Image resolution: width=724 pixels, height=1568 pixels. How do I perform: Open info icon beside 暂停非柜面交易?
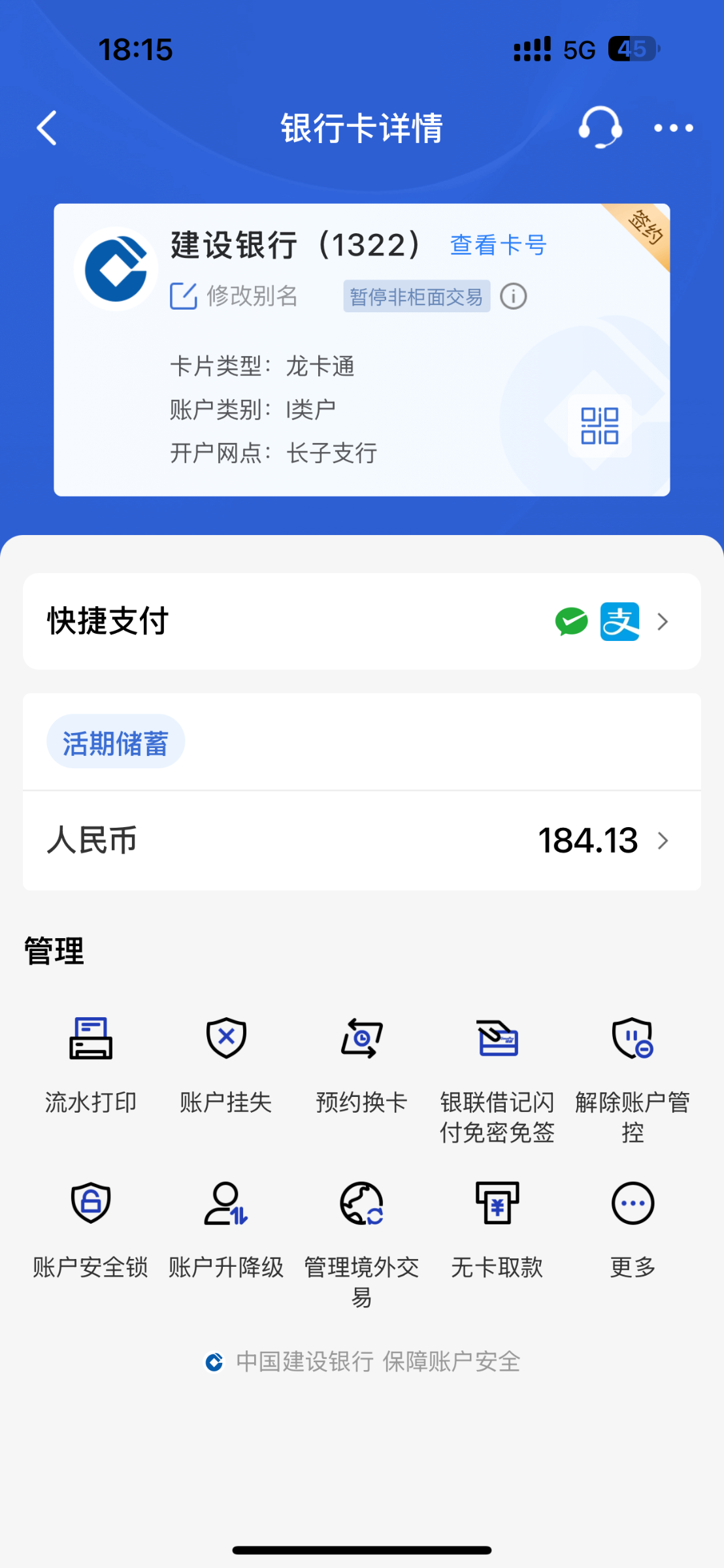514,297
